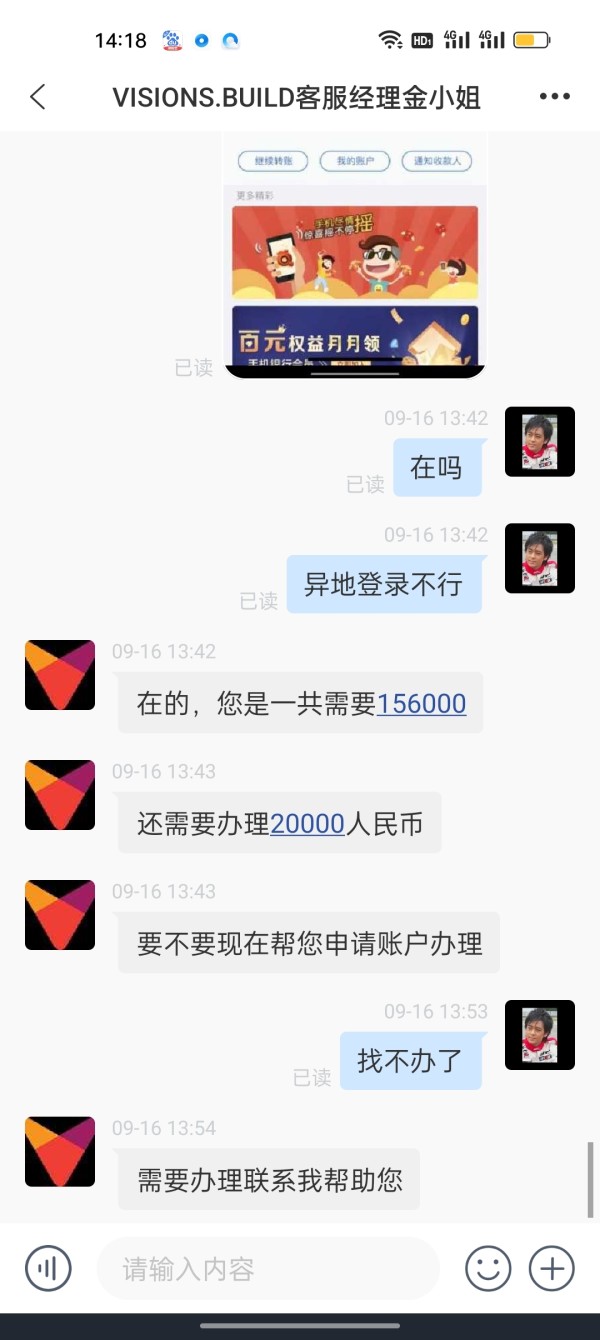Open the shared bank transfer screenshot
600x1340 pixels.
355,256
